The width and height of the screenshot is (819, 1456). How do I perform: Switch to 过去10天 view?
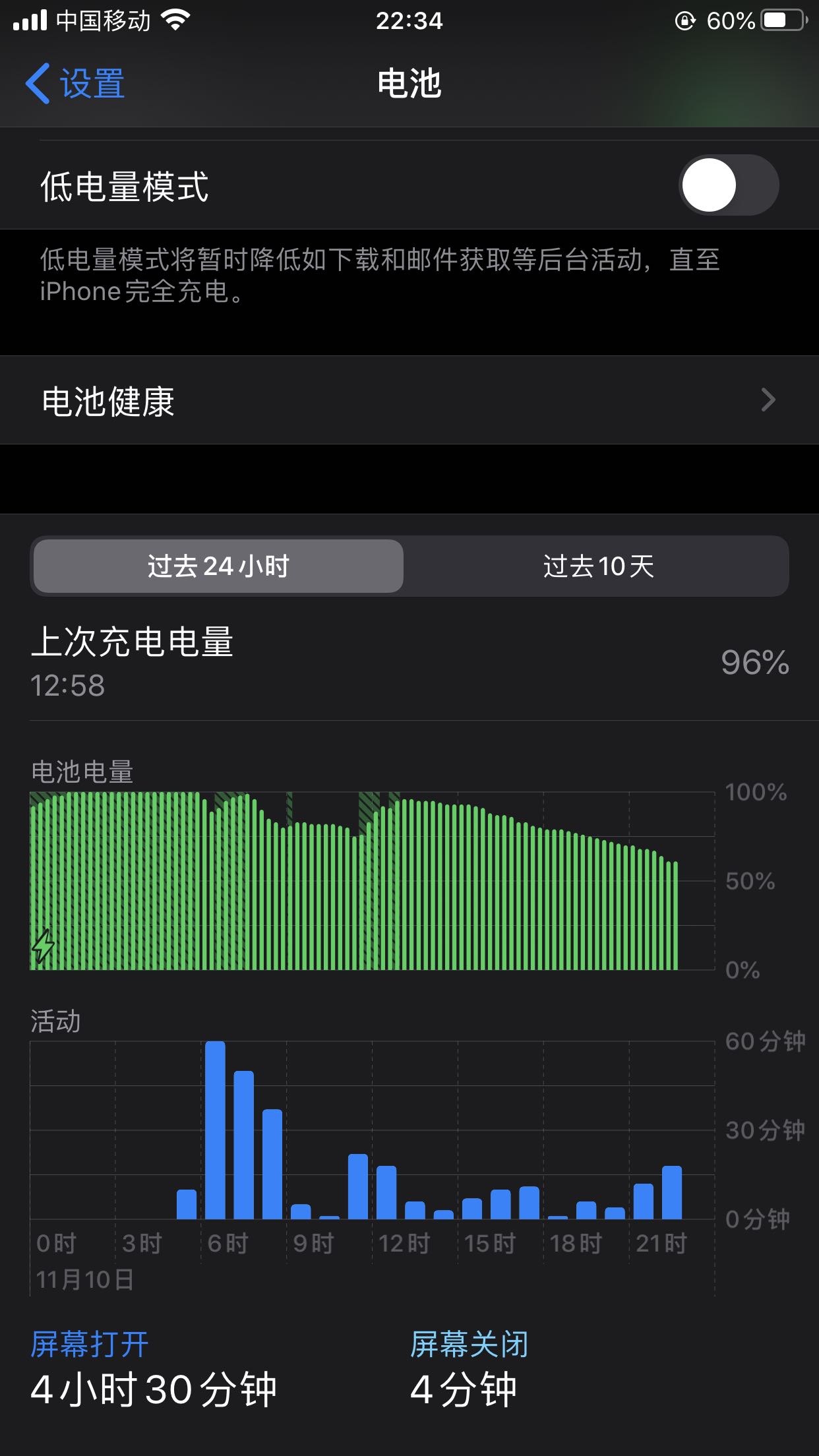(x=597, y=566)
